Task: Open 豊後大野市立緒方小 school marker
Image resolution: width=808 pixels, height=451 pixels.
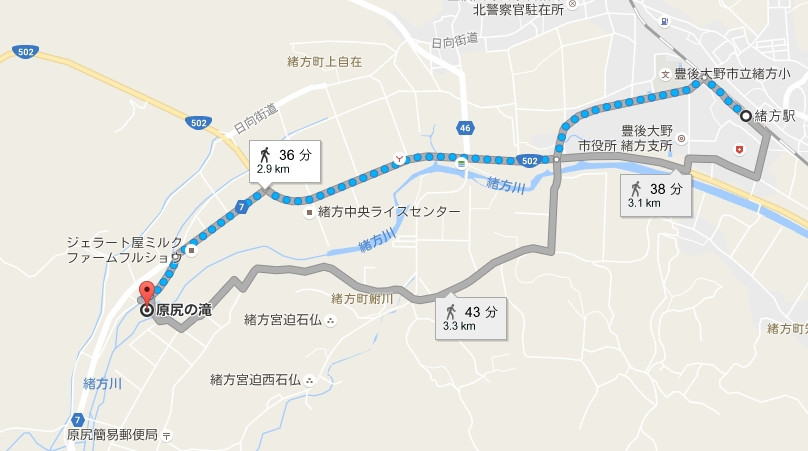Action: [x=666, y=74]
